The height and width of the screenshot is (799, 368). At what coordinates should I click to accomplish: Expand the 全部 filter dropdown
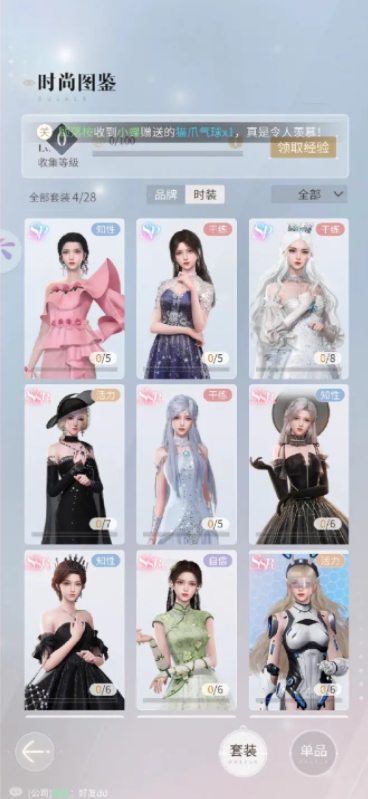tap(309, 194)
